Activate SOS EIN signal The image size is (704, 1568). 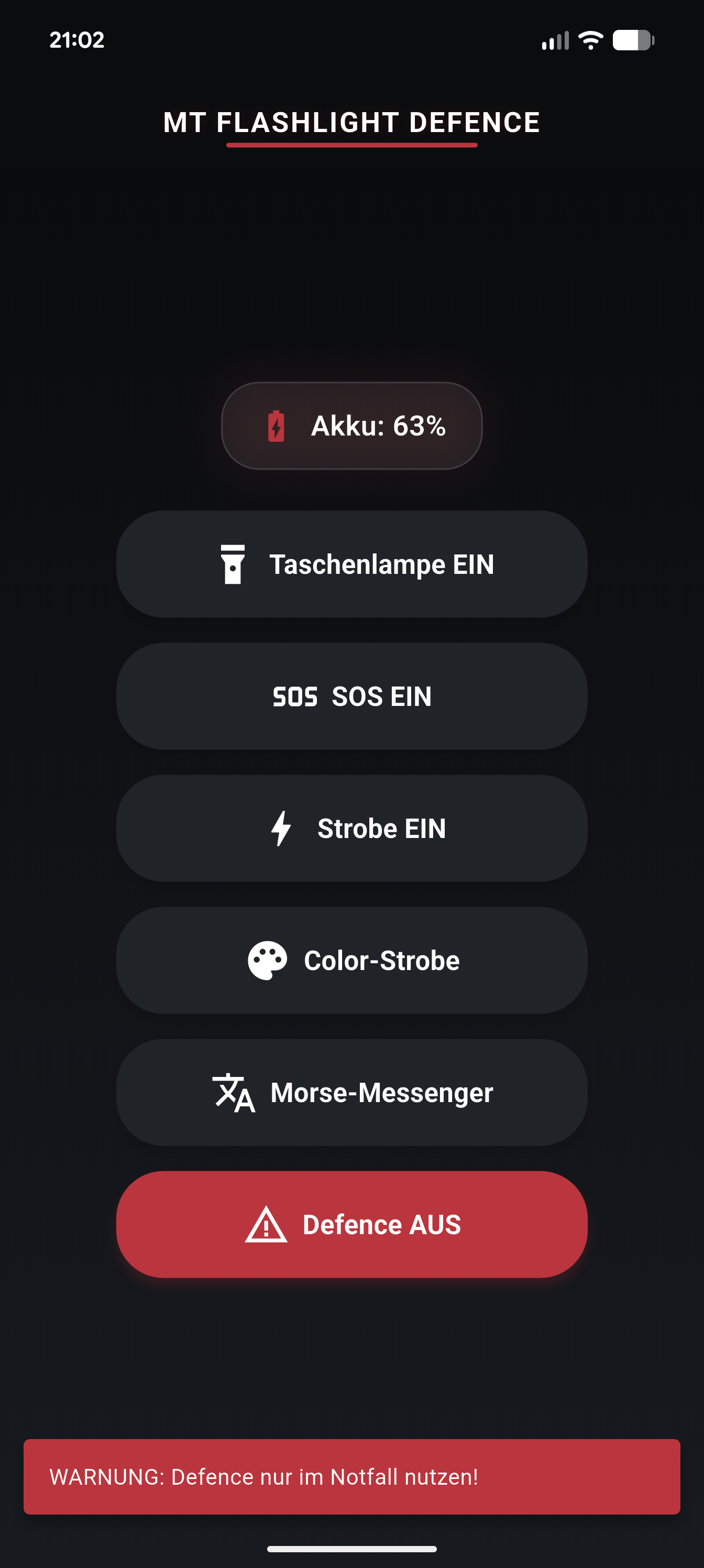[351, 696]
